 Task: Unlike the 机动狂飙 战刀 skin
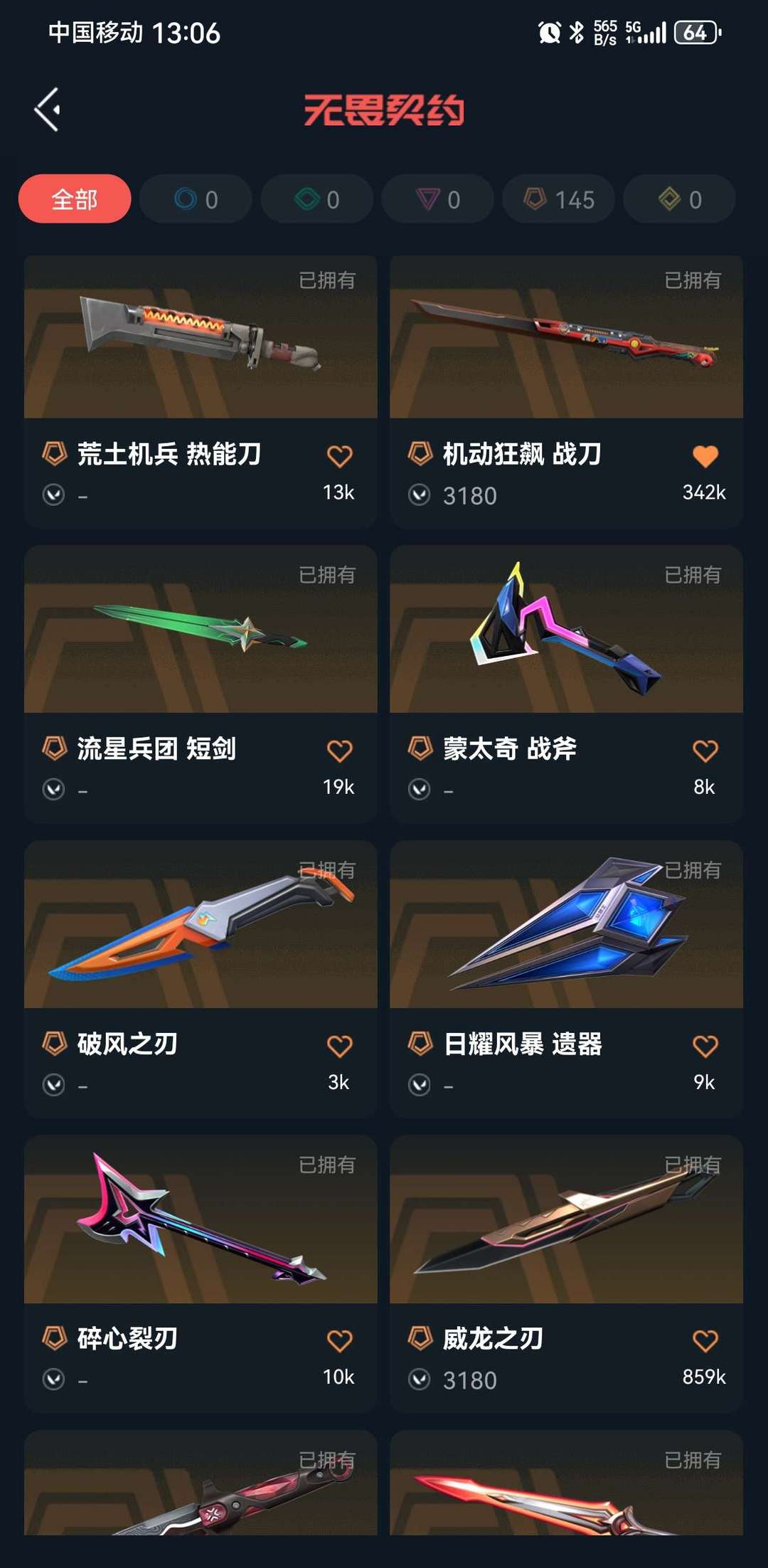pos(705,456)
